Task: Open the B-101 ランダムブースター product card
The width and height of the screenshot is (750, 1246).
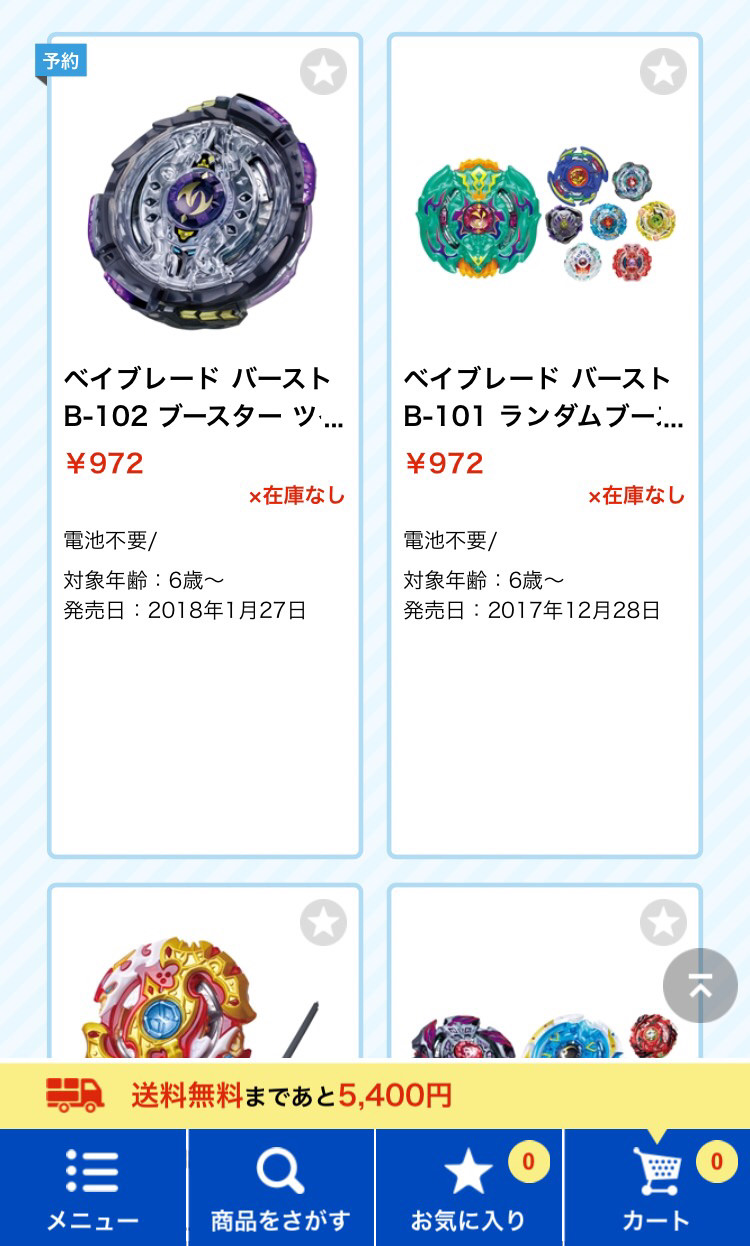Action: pos(544,396)
